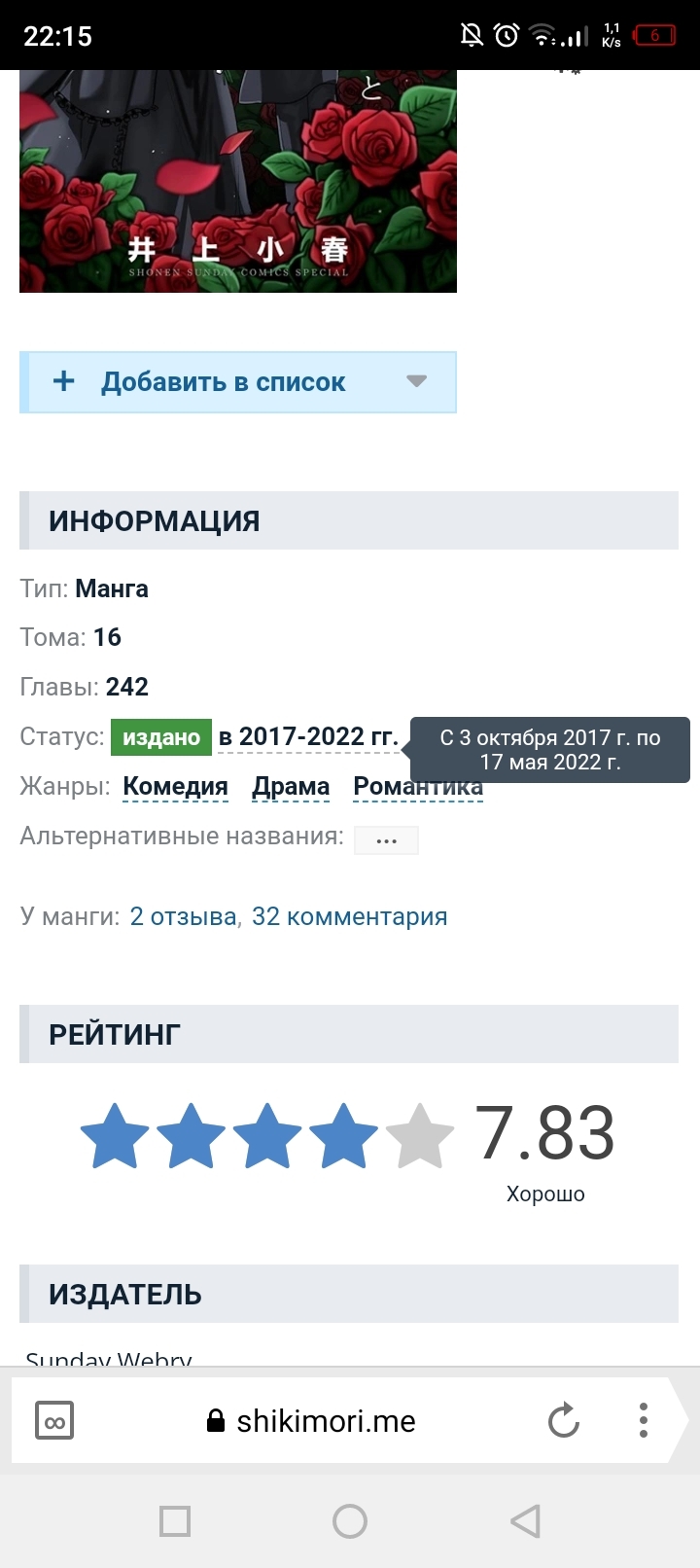
Task: Tap Добавить в список button
Action: point(222,382)
